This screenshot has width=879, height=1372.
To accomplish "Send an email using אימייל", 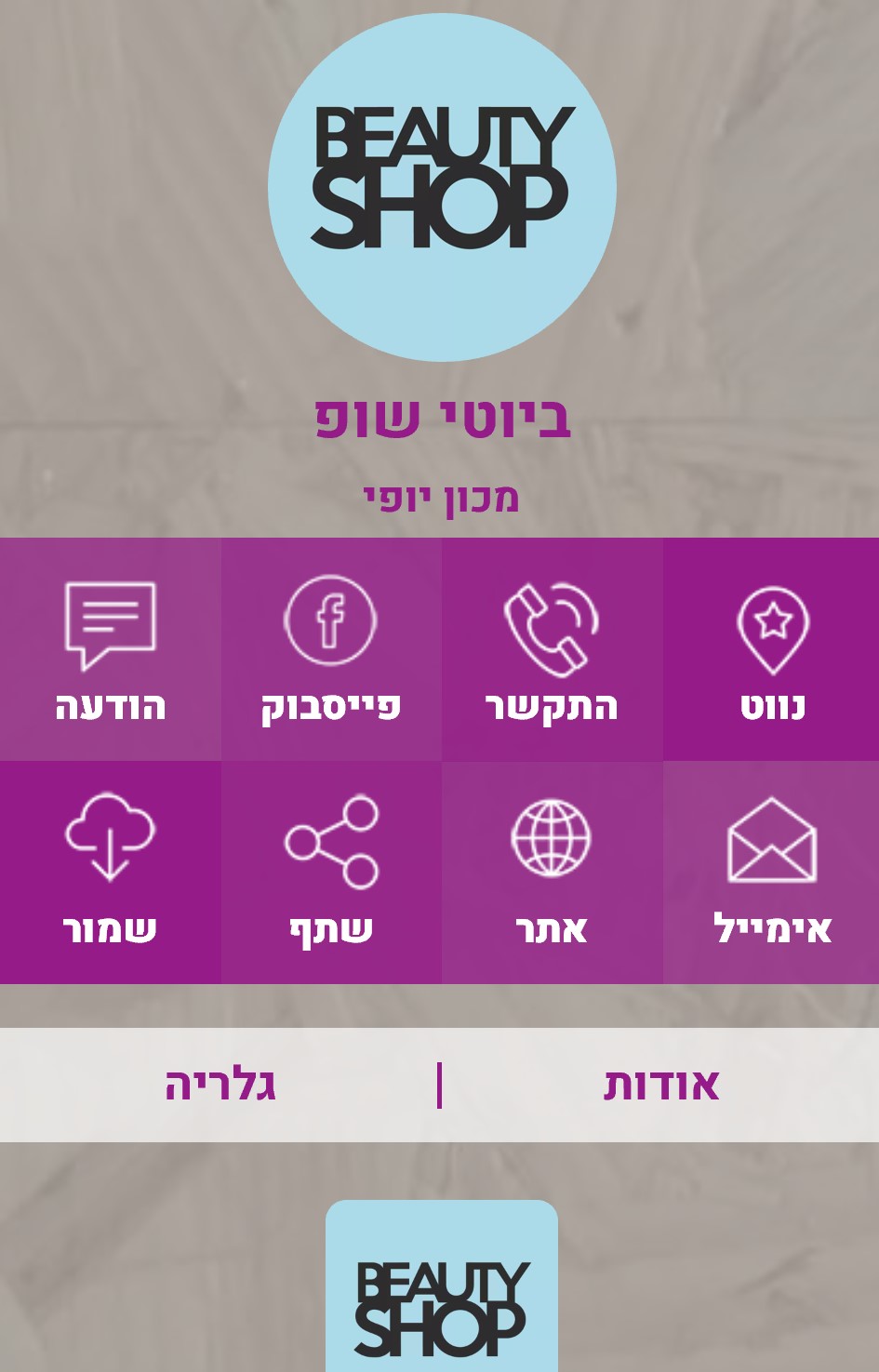I will tap(771, 872).
